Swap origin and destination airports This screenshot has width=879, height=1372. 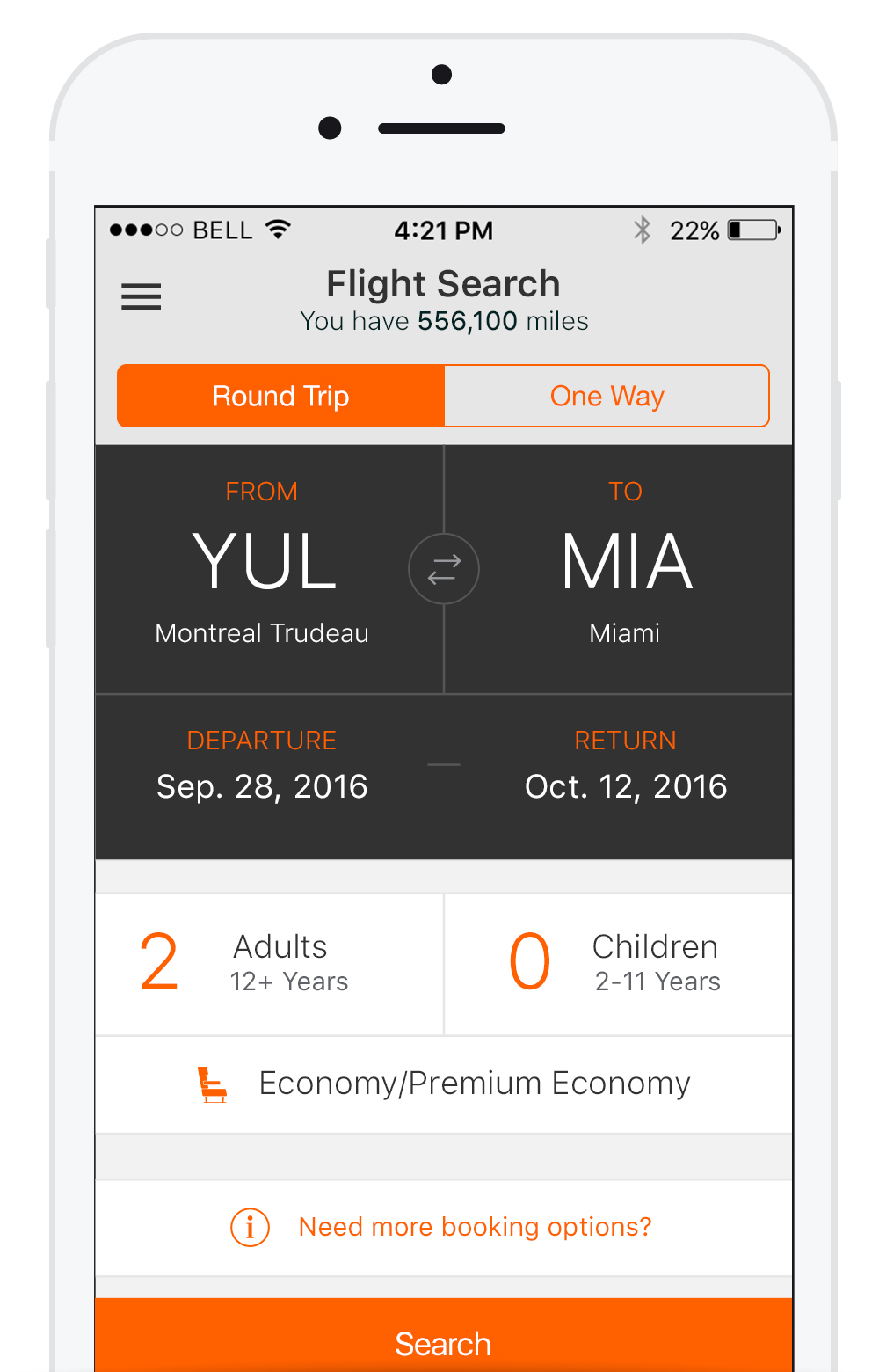444,569
